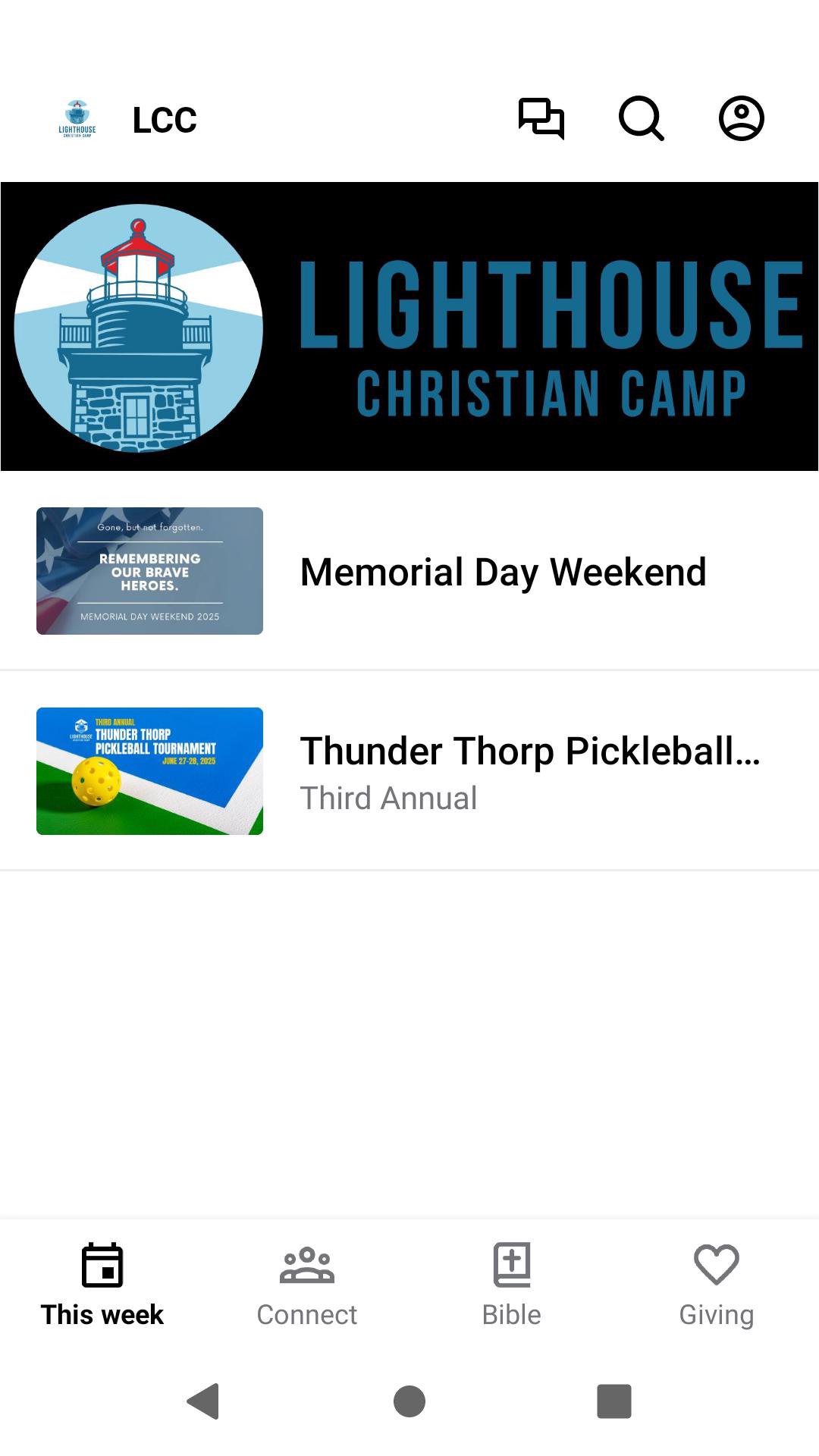Viewport: 819px width, 1456px height.
Task: Open the search icon
Action: click(x=642, y=118)
